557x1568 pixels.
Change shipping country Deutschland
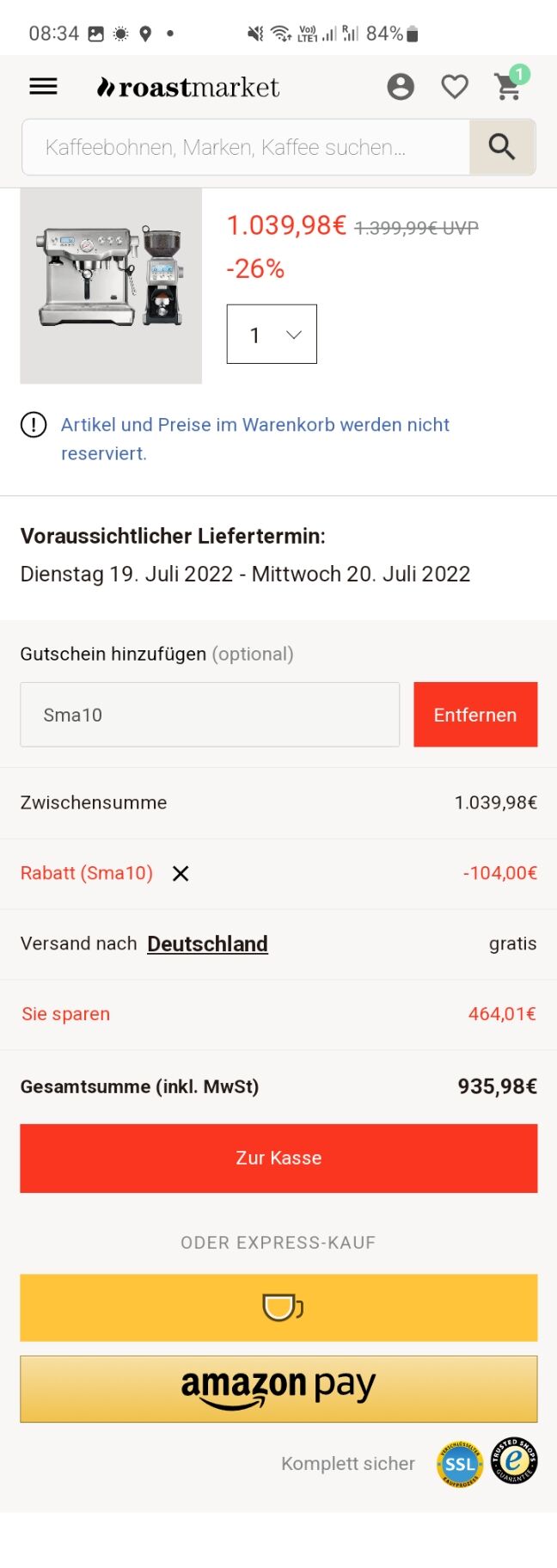[207, 944]
